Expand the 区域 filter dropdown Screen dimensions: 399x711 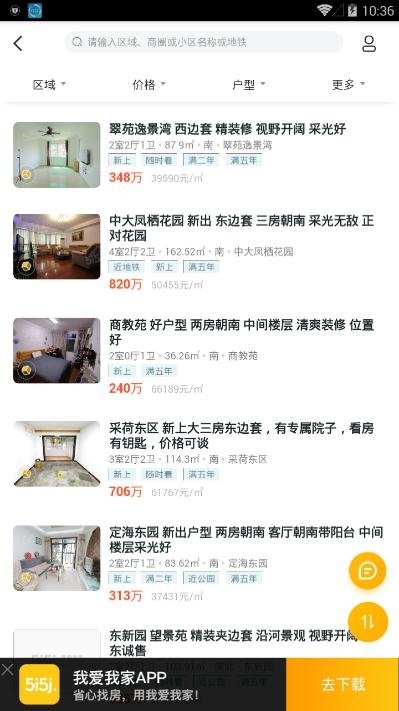point(49,84)
